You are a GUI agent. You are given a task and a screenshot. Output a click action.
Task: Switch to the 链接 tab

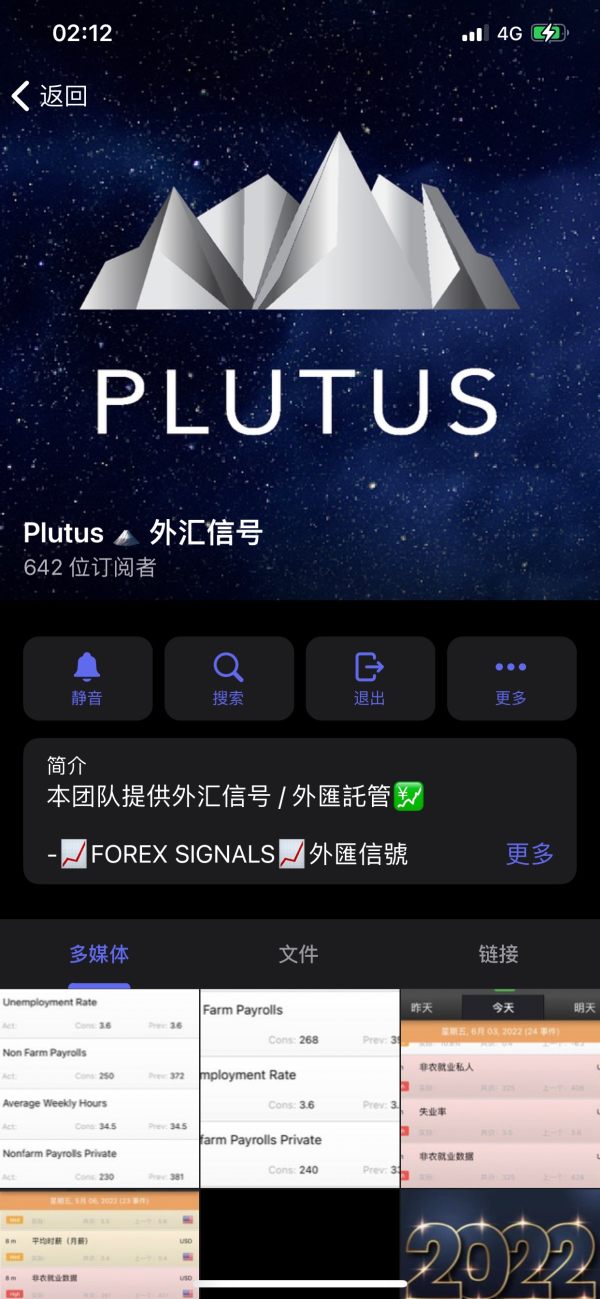[x=498, y=954]
